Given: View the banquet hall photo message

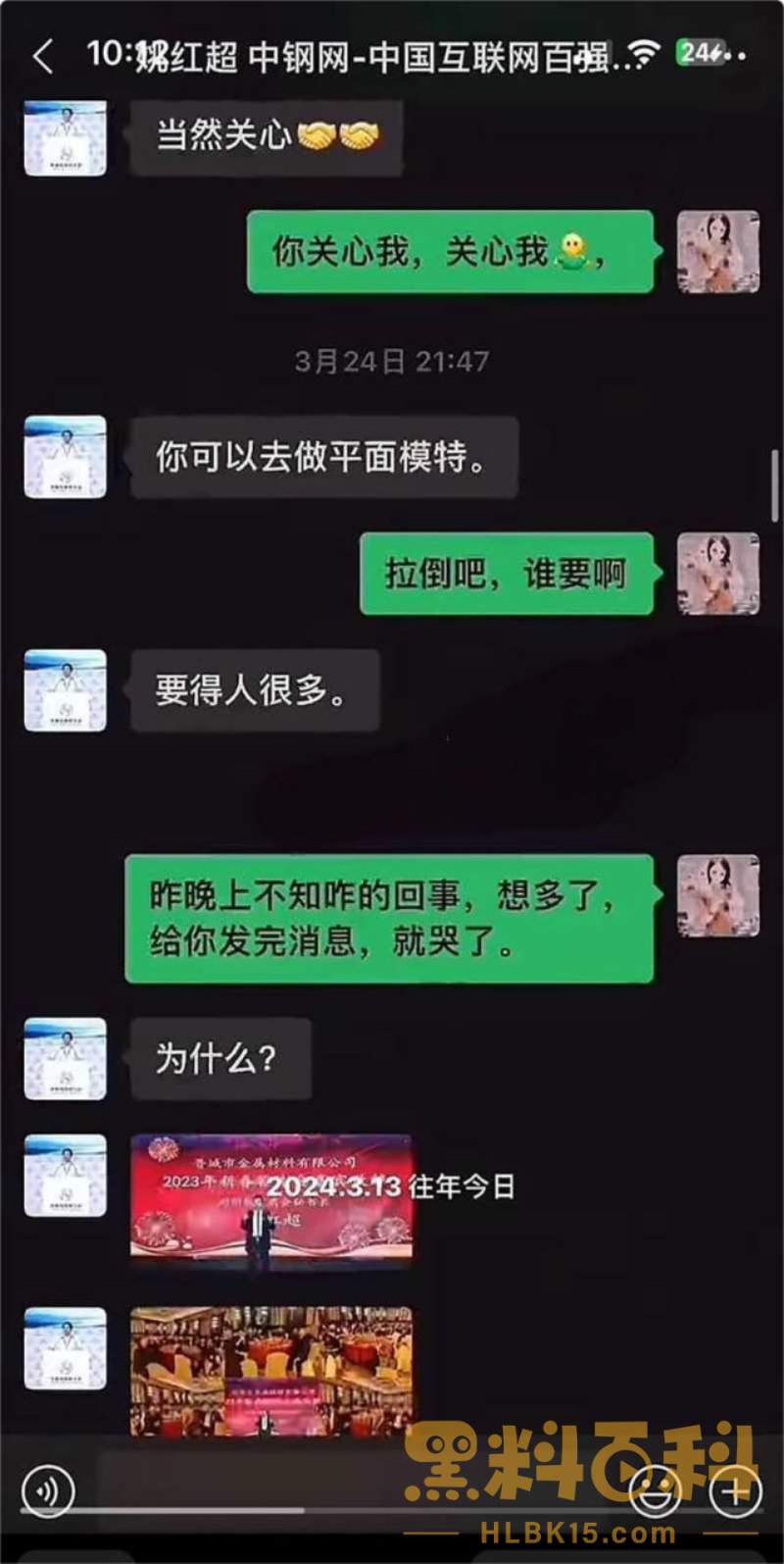Looking at the screenshot, I should point(271,1370).
